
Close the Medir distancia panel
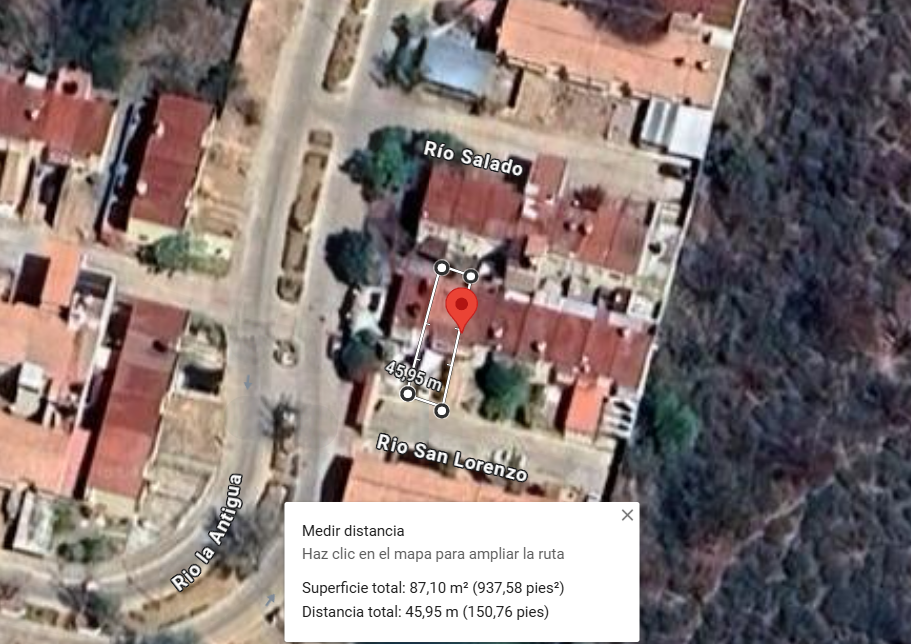(x=627, y=515)
